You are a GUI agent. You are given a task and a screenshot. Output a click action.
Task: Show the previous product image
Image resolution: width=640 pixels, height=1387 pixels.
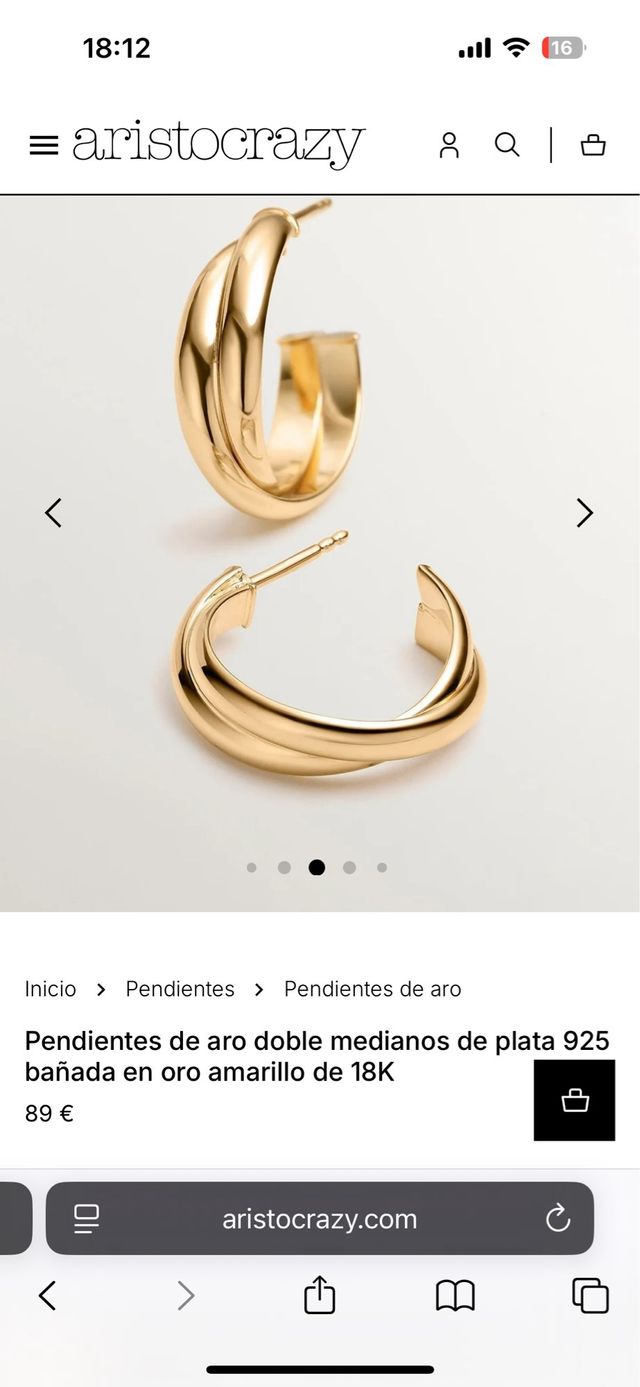point(53,513)
